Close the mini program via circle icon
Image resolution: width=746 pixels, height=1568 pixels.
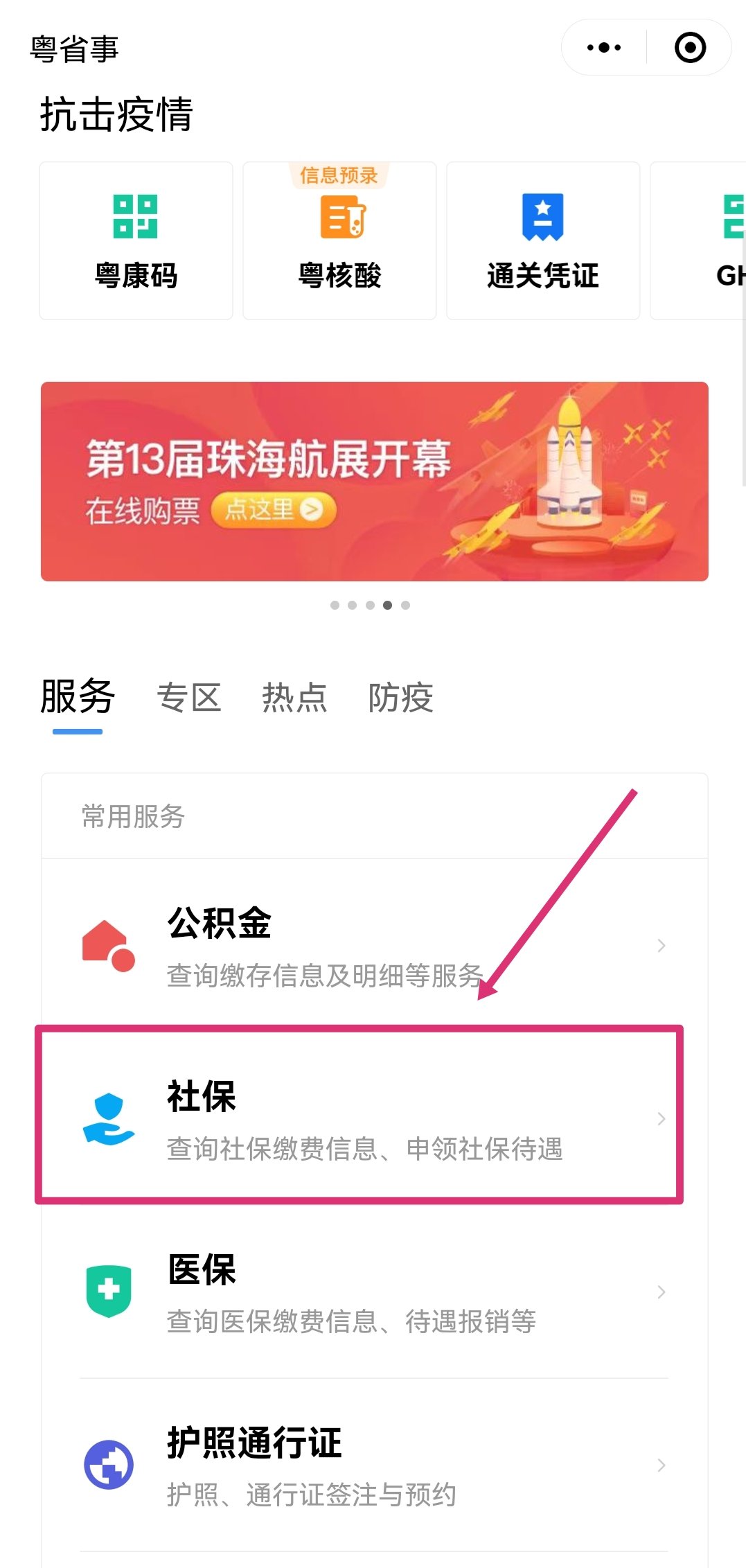(690, 48)
